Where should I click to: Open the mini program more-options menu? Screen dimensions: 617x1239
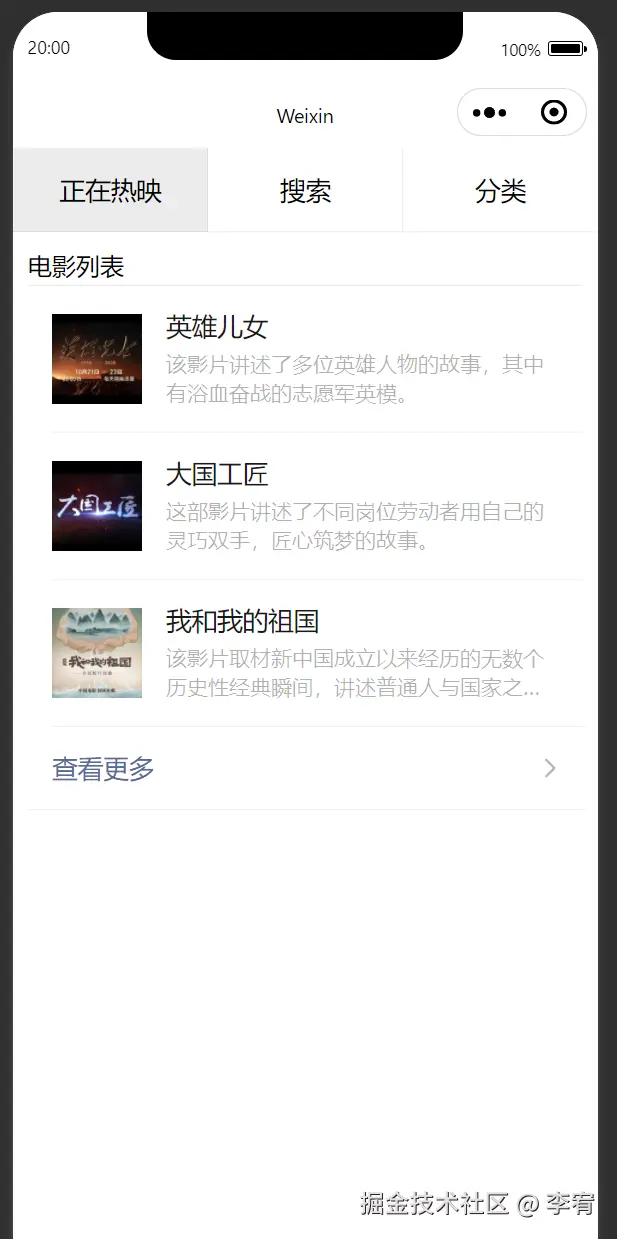tap(489, 113)
